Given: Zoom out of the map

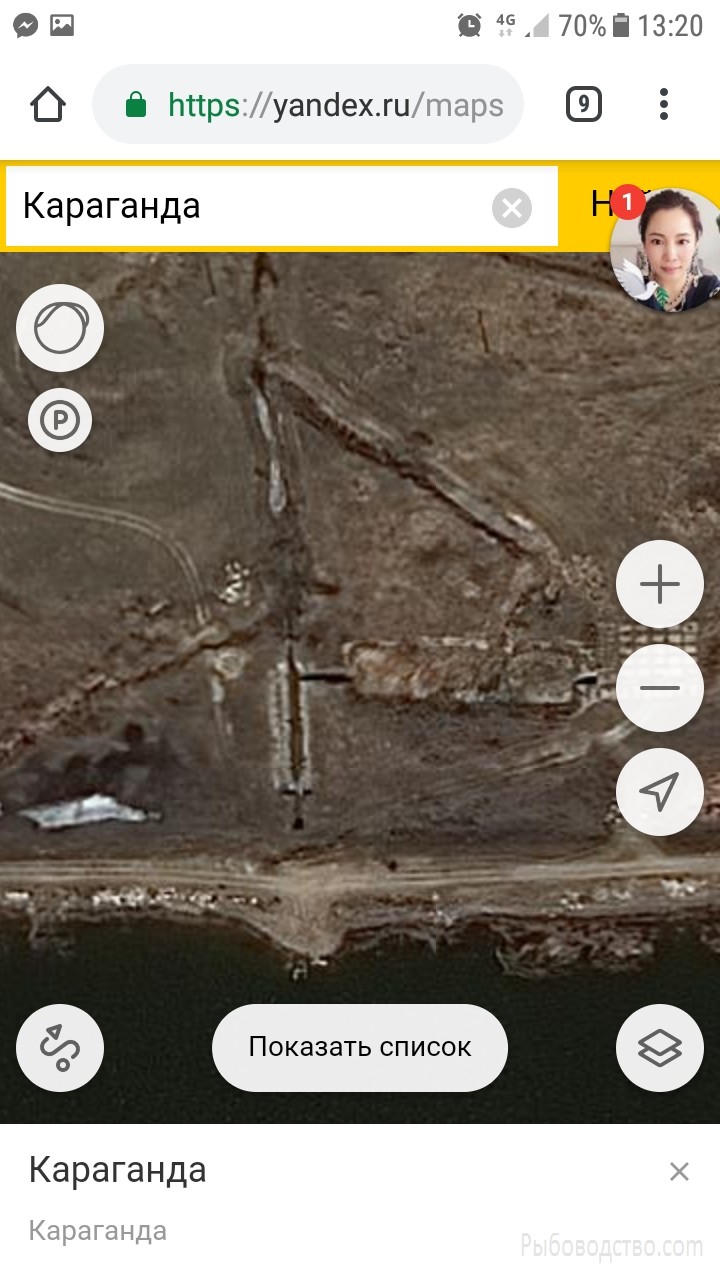Looking at the screenshot, I should click(659, 688).
